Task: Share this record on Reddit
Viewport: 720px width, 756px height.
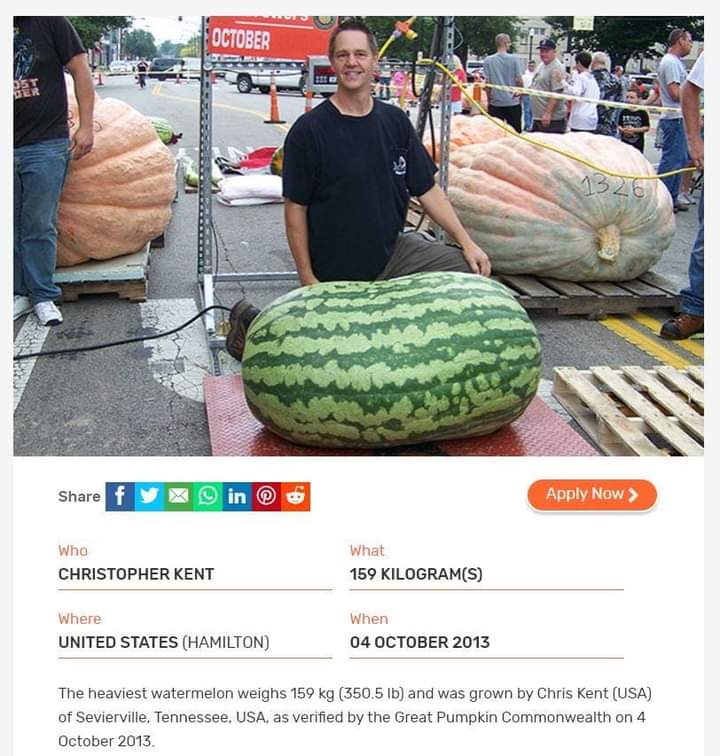Action: tap(296, 496)
